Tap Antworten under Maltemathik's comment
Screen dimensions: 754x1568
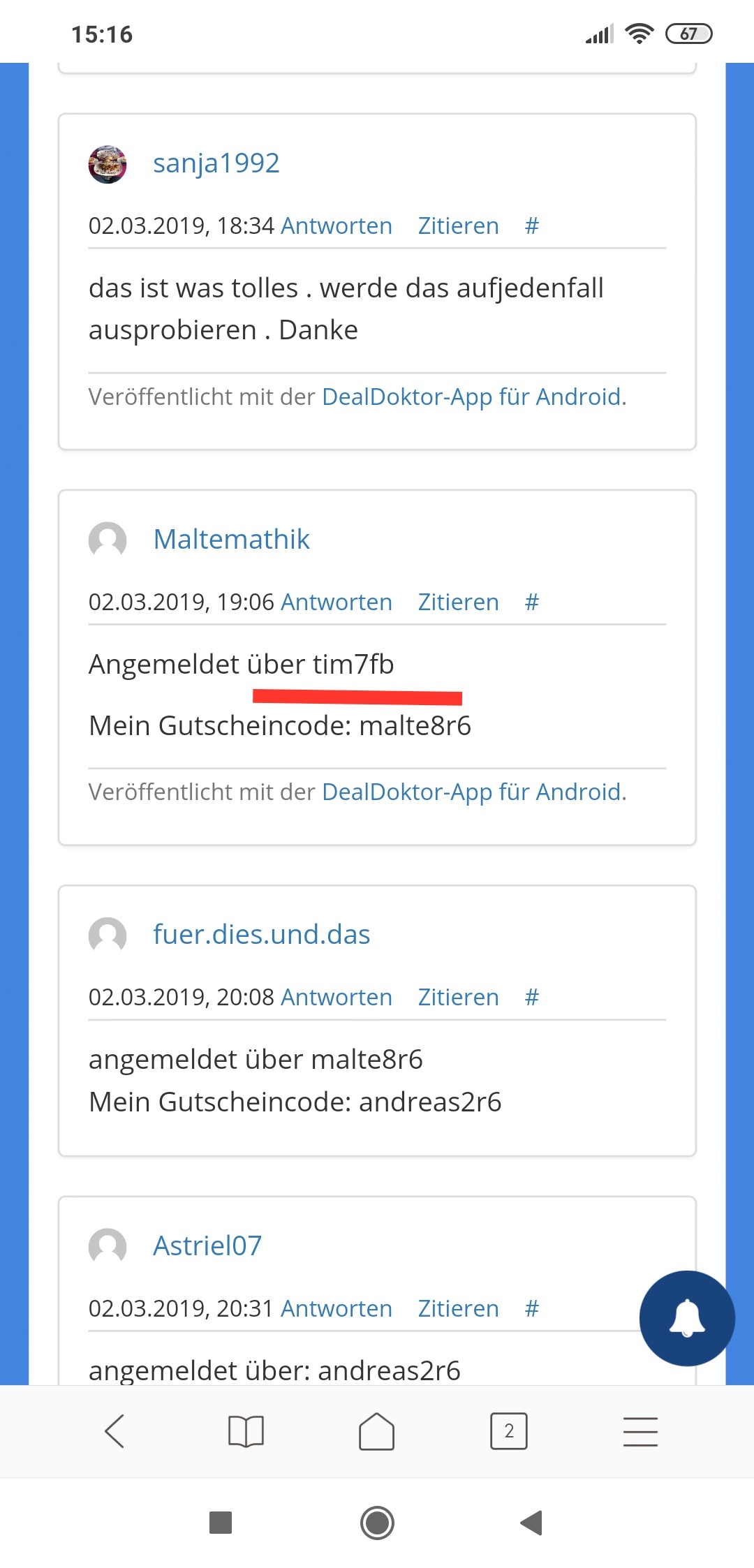point(337,602)
